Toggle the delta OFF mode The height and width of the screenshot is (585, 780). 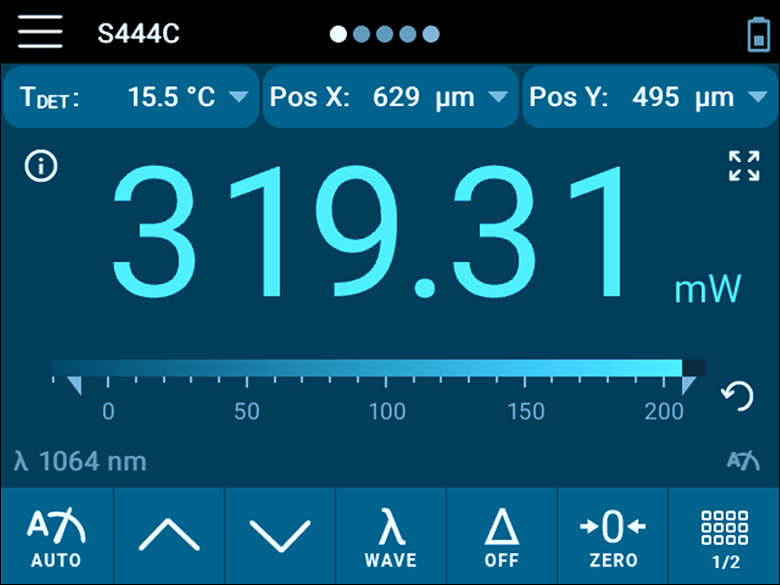pyautogui.click(x=501, y=537)
